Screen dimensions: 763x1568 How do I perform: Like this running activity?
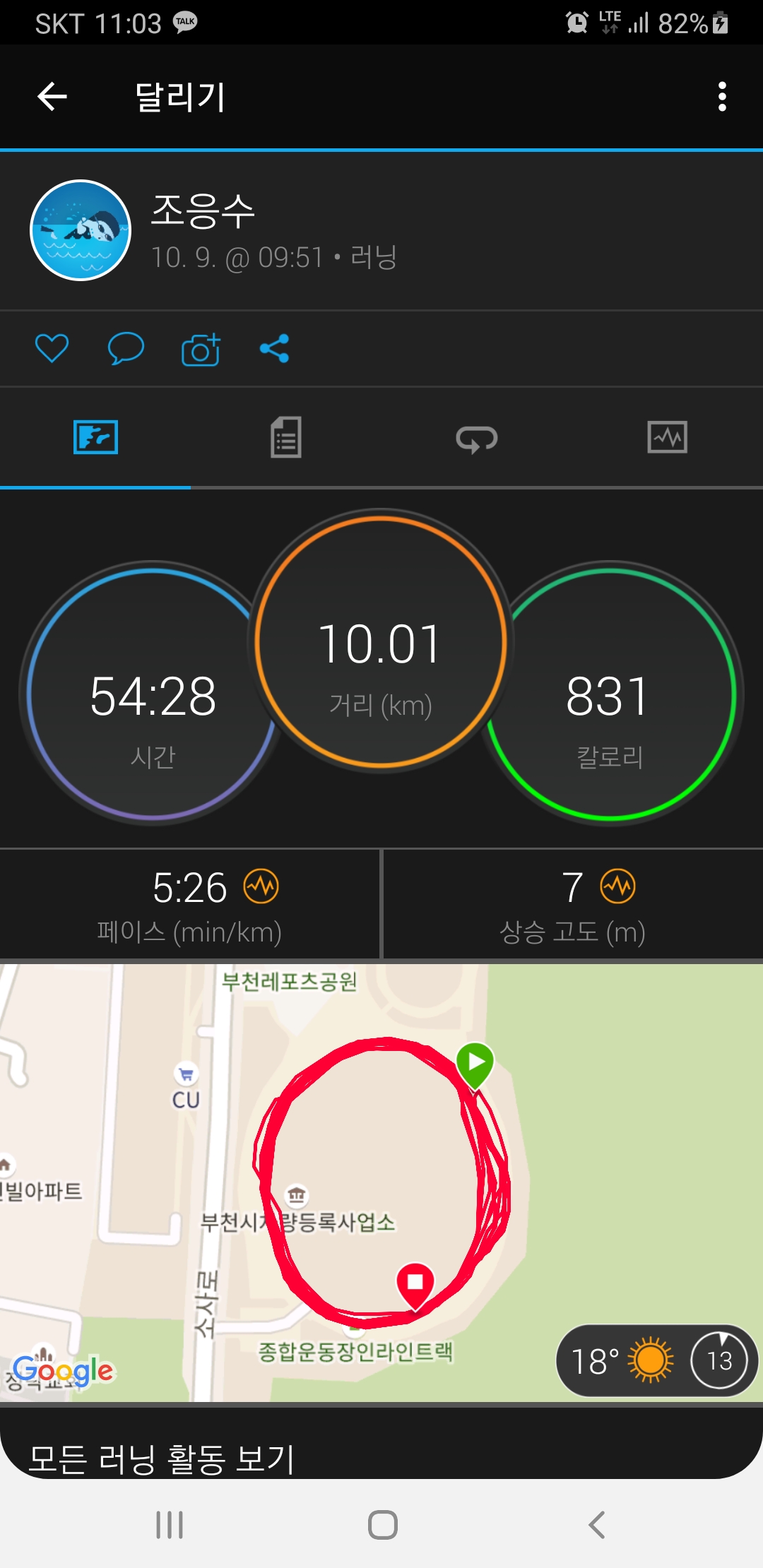[x=52, y=348]
